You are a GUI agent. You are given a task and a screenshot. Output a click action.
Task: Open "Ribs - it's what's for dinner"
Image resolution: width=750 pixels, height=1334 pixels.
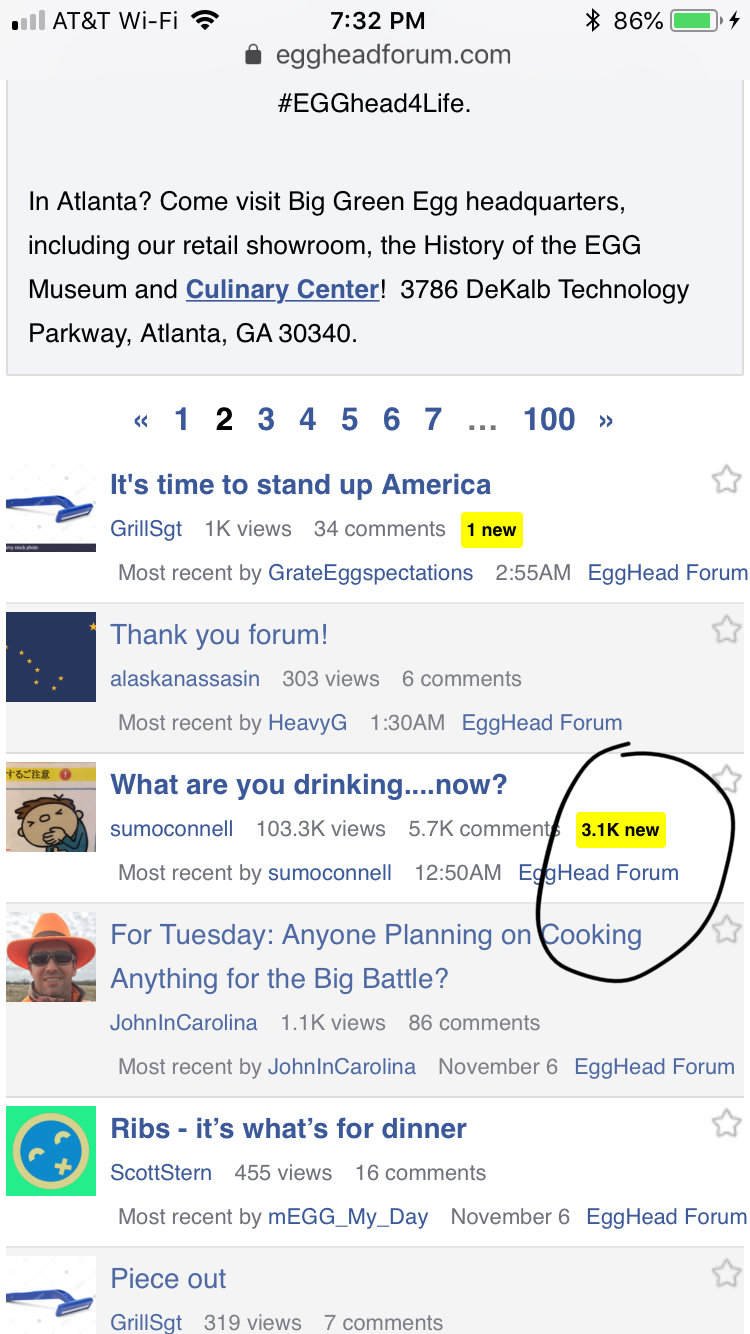point(288,1129)
